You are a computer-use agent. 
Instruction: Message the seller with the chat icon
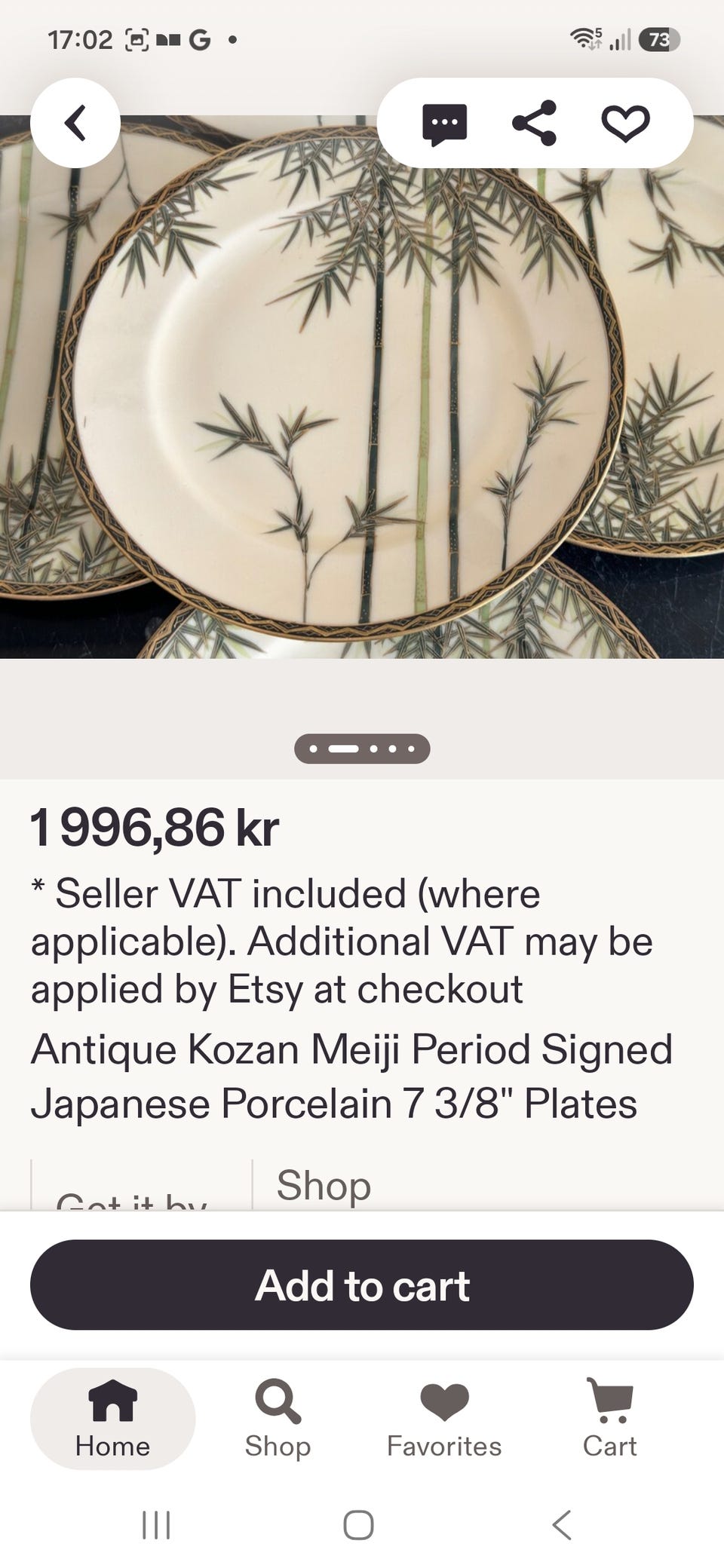(445, 124)
